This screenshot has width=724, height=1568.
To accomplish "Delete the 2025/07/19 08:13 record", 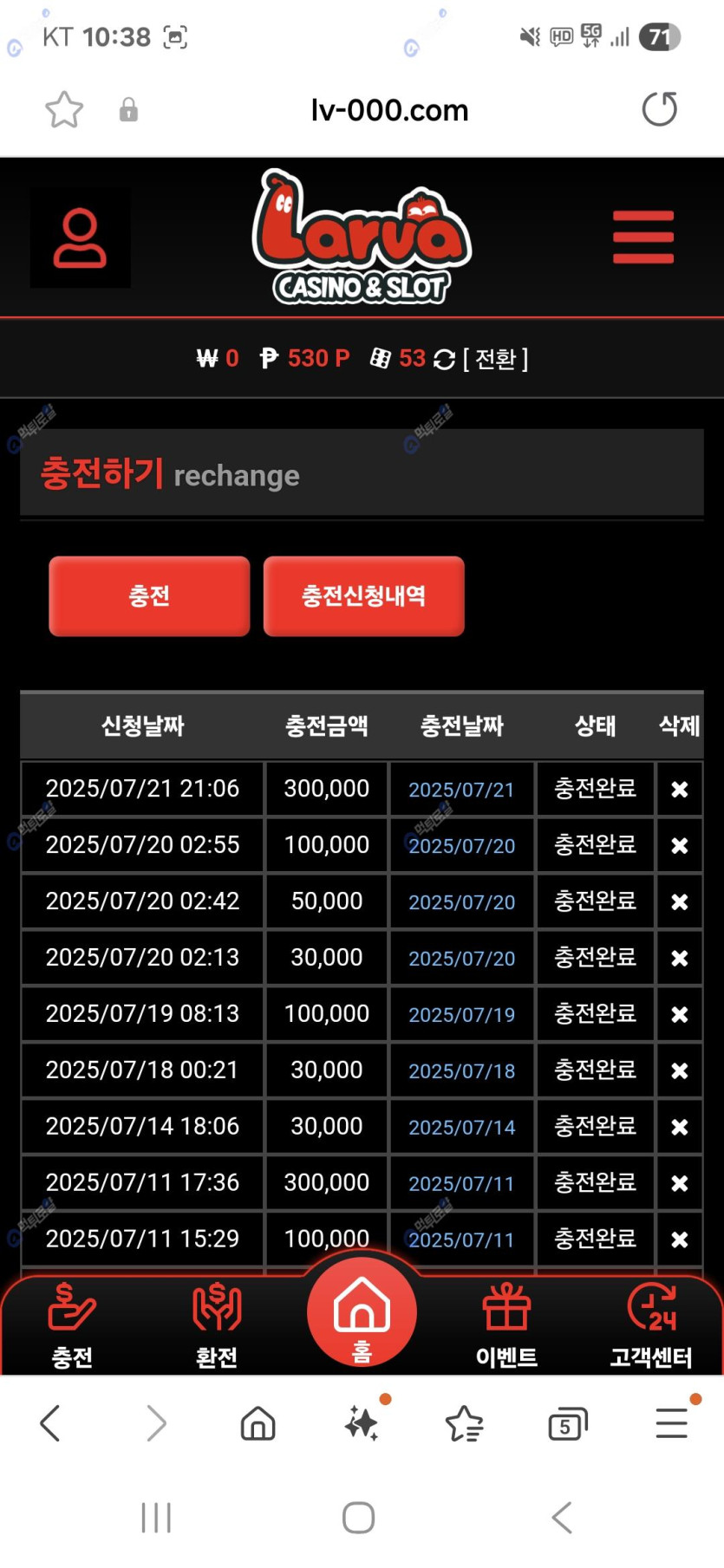I will click(679, 1014).
